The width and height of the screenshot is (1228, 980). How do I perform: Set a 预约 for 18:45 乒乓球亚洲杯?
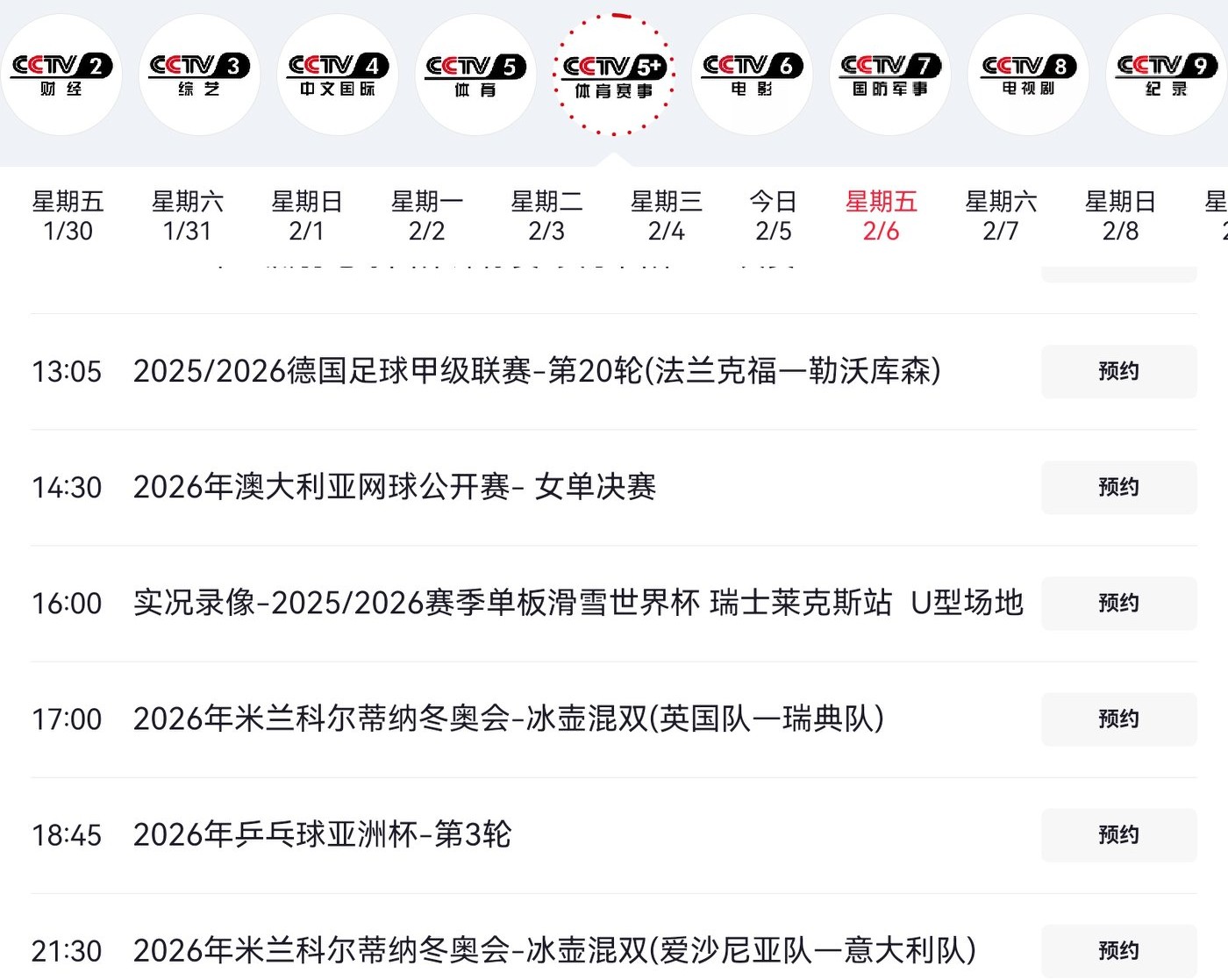click(x=1118, y=834)
